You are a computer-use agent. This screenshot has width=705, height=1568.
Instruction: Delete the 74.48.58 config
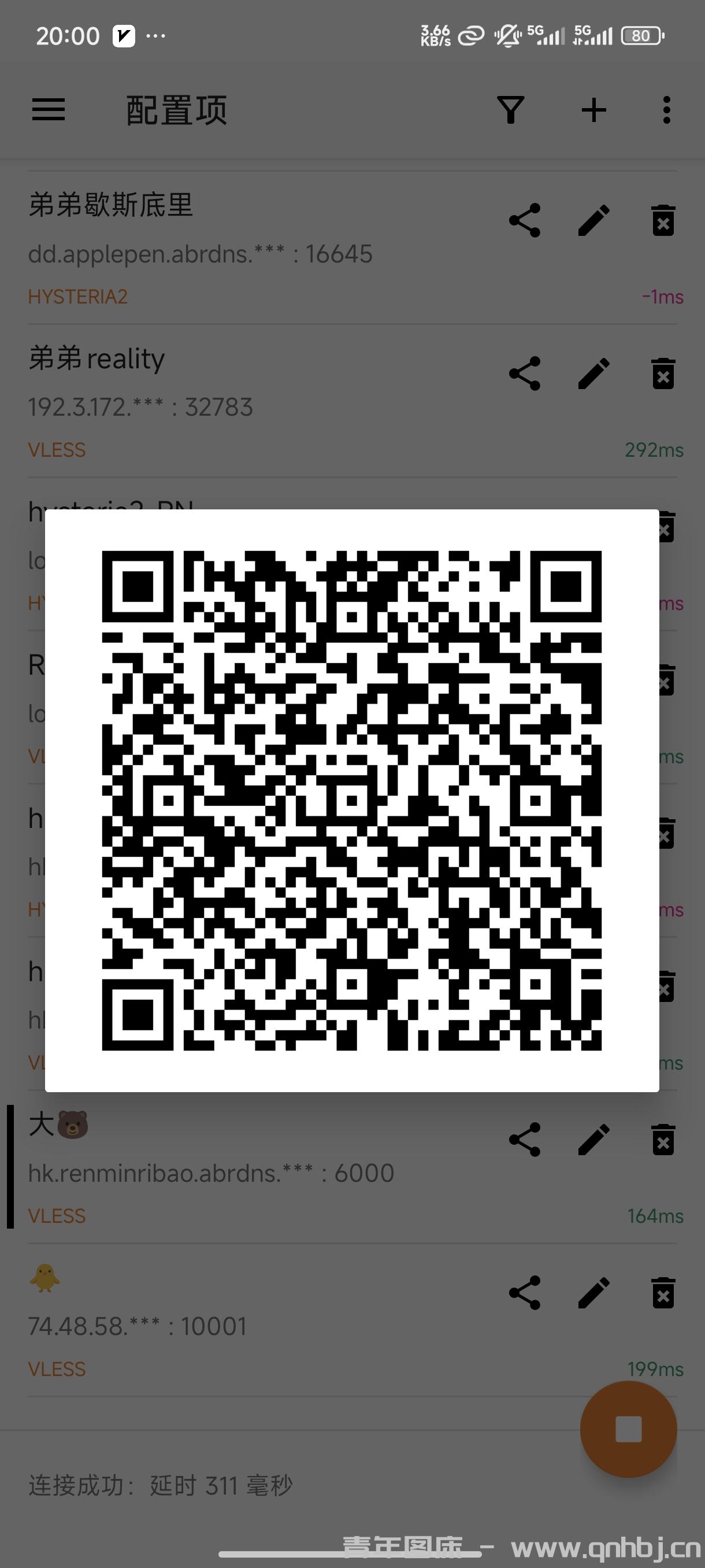pyautogui.click(x=663, y=1293)
